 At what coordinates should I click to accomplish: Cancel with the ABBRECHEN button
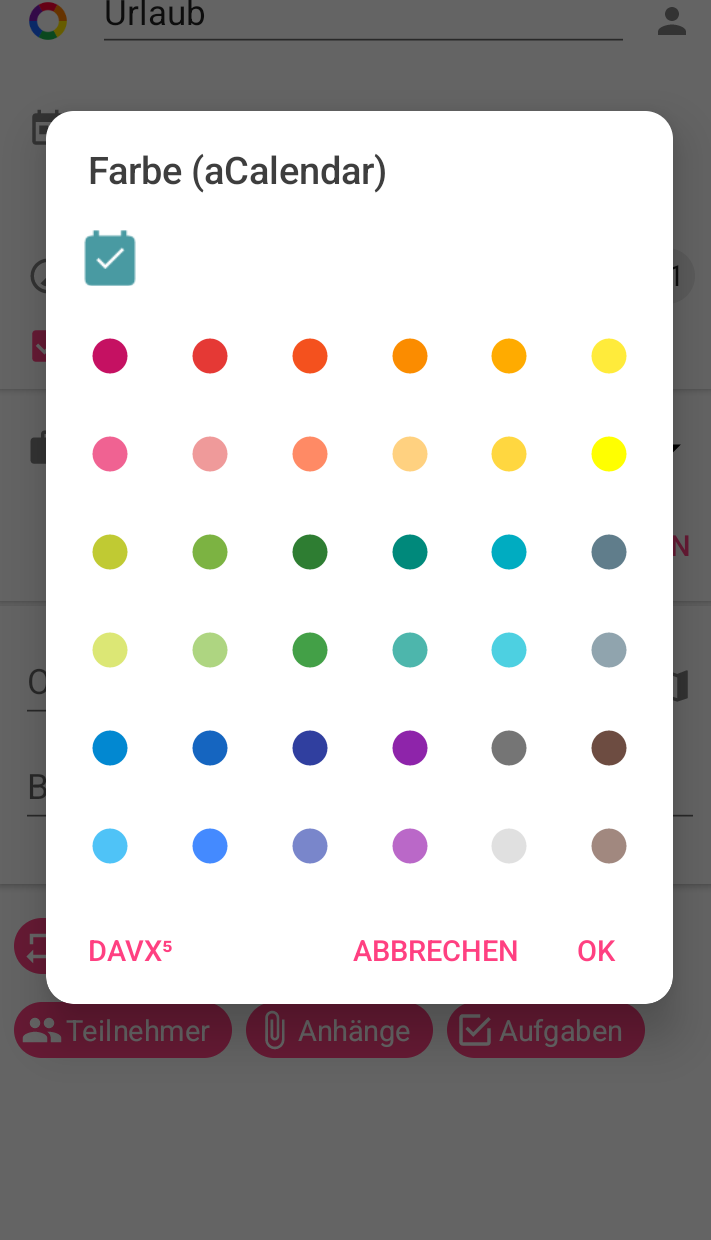pos(436,950)
